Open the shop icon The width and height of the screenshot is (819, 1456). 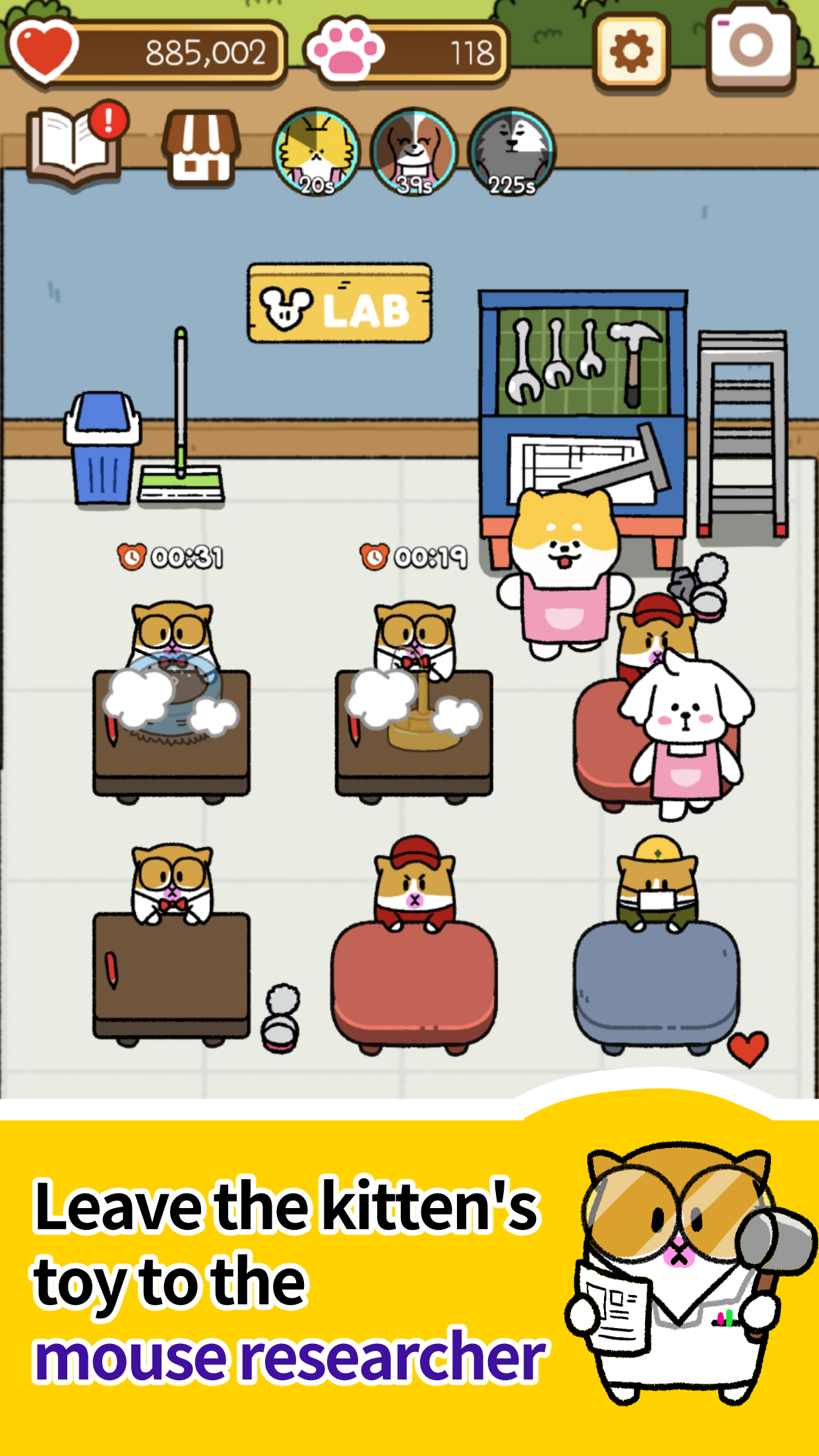click(x=202, y=148)
